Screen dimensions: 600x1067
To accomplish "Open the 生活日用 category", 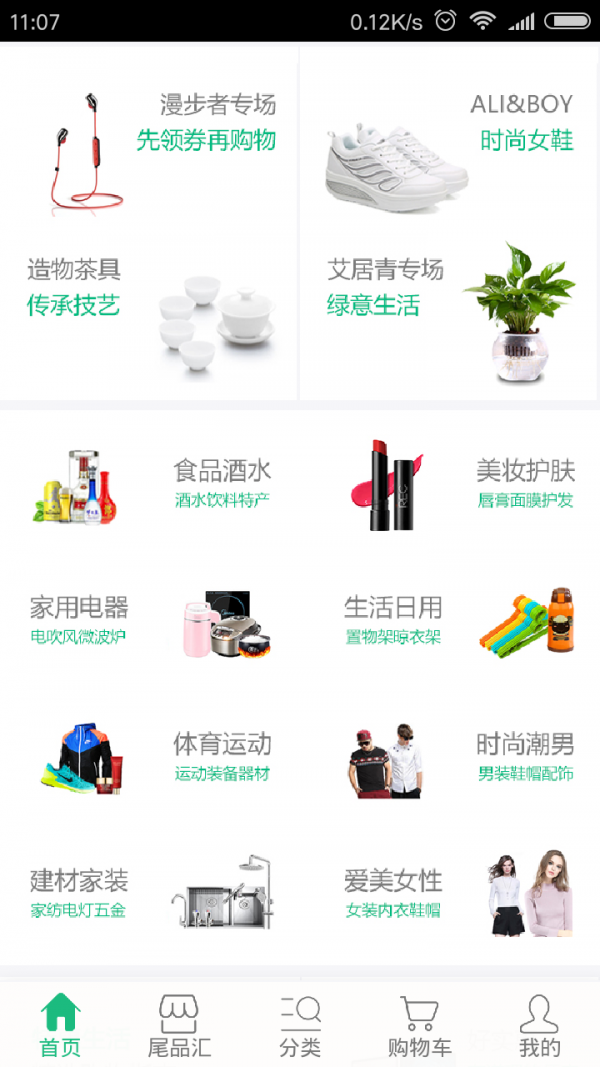I will point(450,622).
